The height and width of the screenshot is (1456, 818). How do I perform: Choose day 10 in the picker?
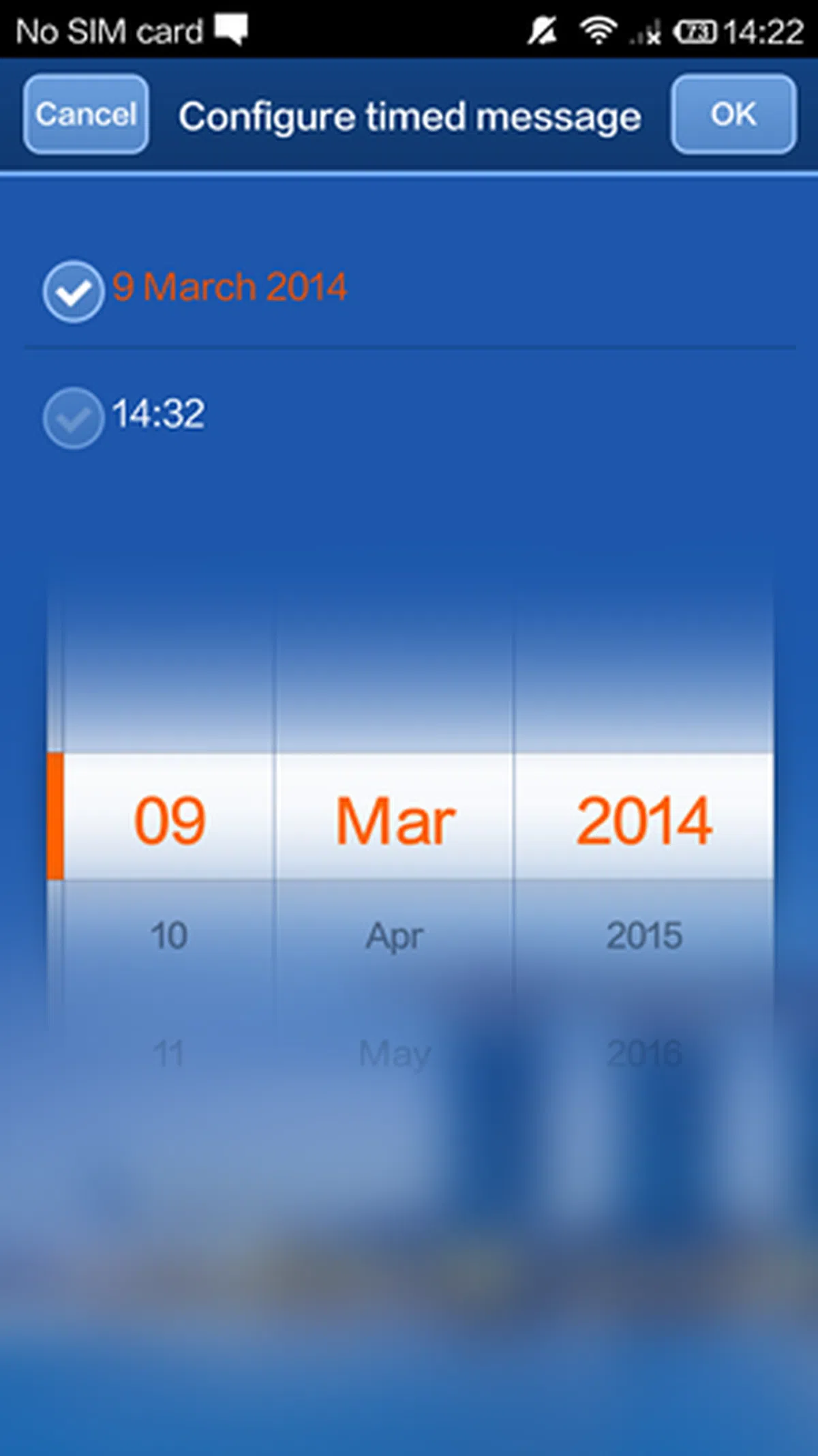point(169,936)
